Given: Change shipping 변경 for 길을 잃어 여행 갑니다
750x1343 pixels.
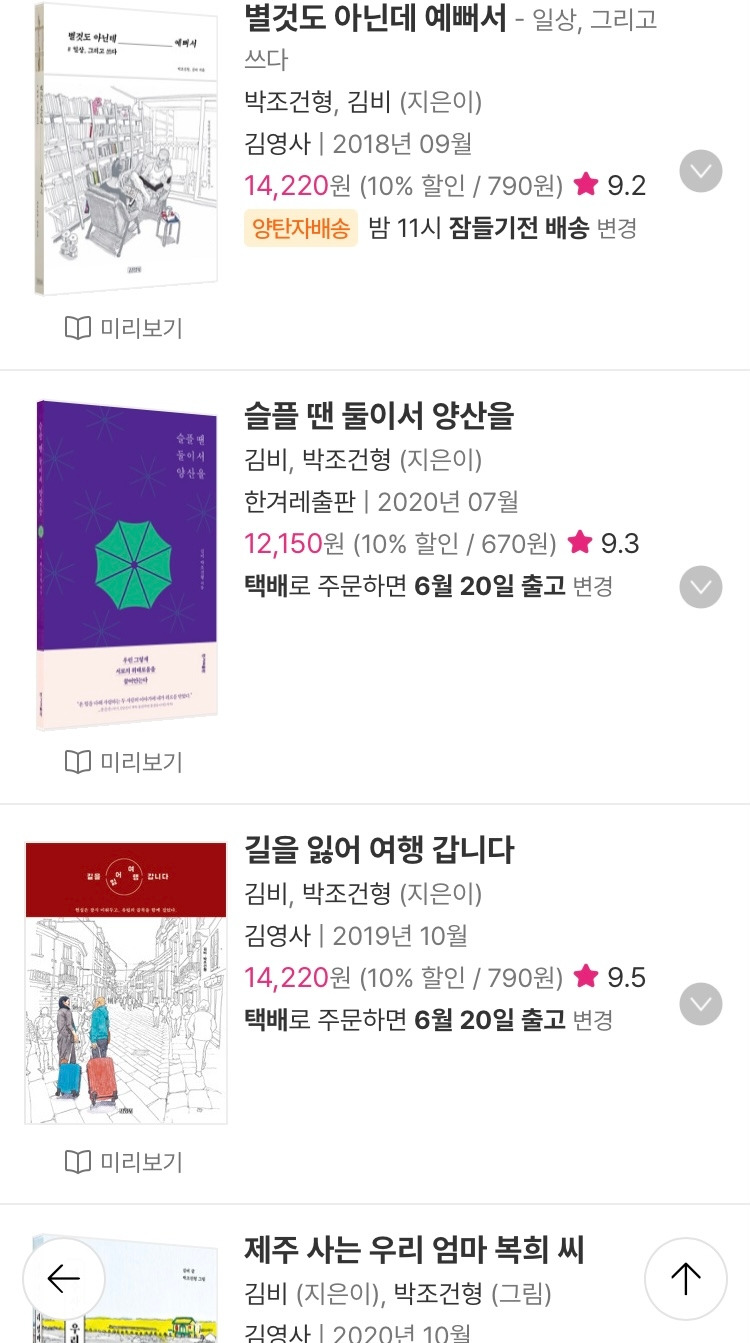Looking at the screenshot, I should pos(593,1020).
